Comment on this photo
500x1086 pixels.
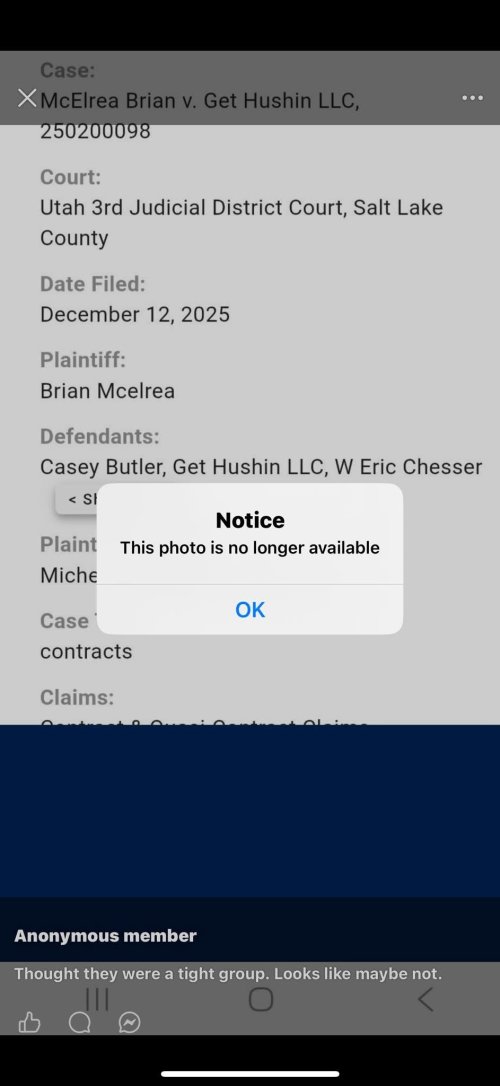[80, 1023]
